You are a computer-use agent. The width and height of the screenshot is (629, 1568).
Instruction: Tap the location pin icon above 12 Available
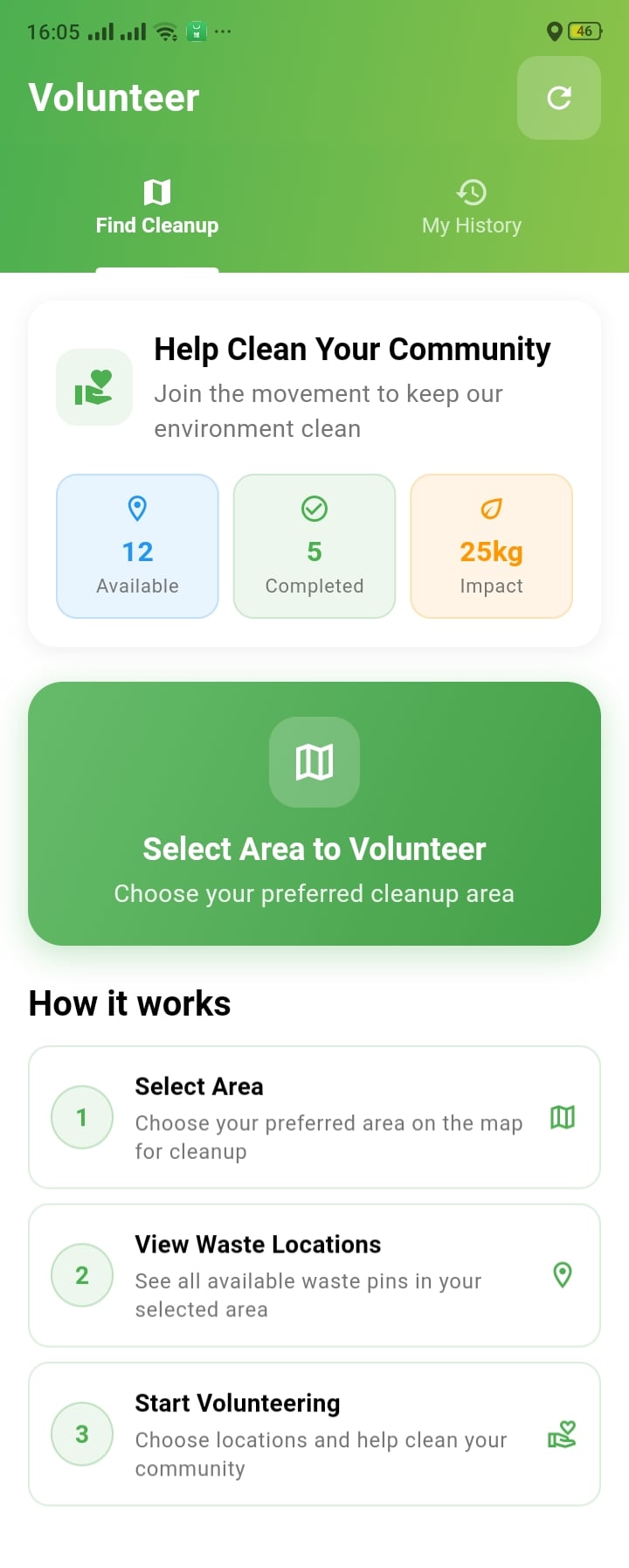pos(137,510)
